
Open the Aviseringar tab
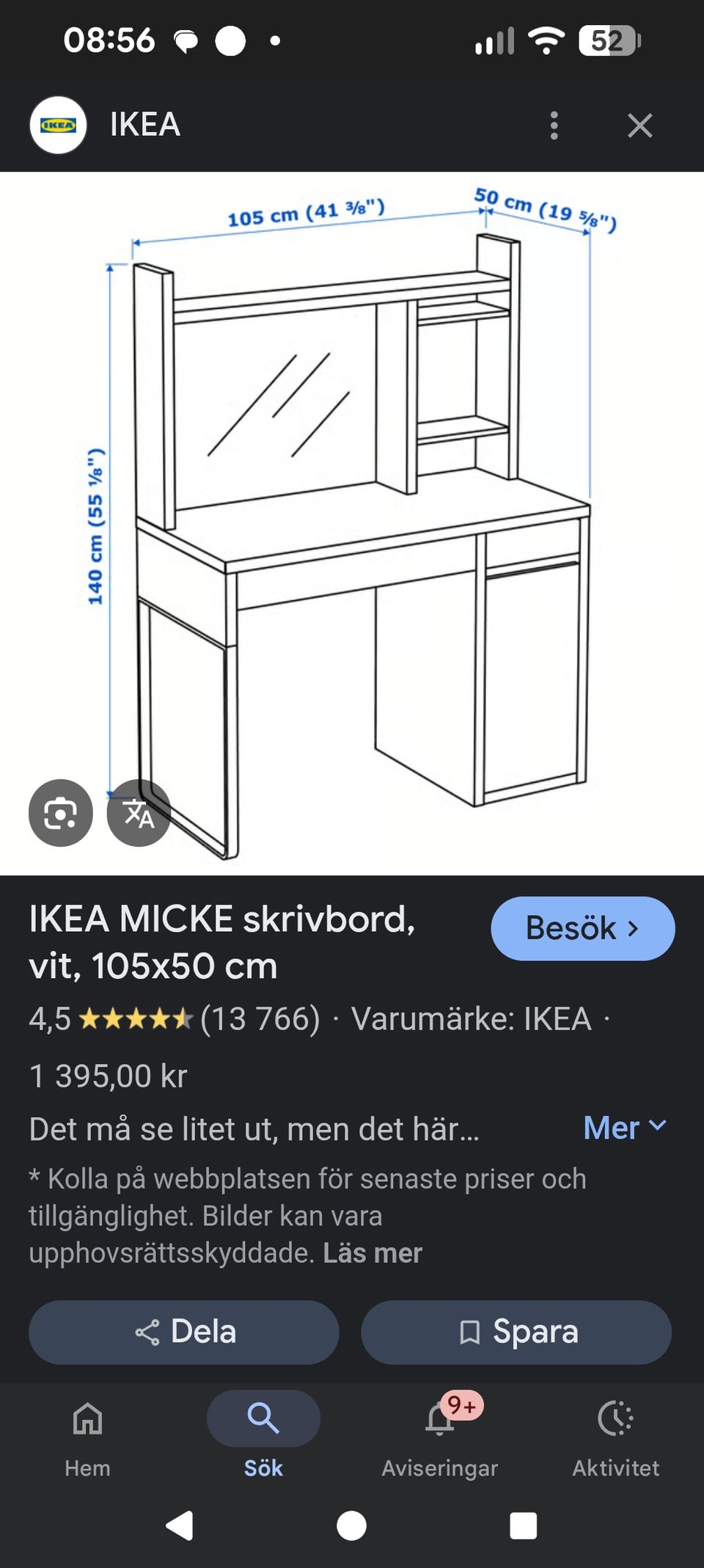tap(440, 1436)
